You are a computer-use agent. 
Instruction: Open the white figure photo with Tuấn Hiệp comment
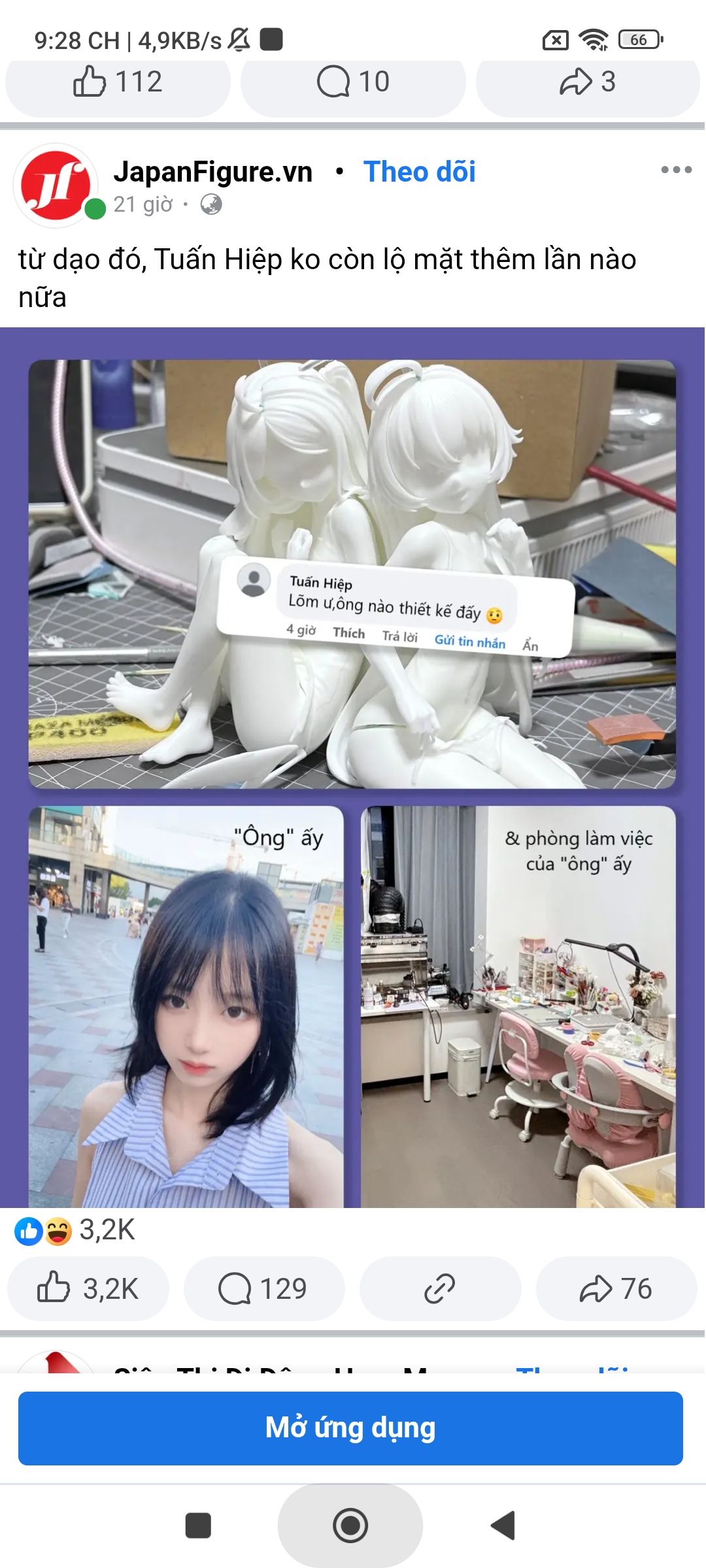click(x=352, y=574)
